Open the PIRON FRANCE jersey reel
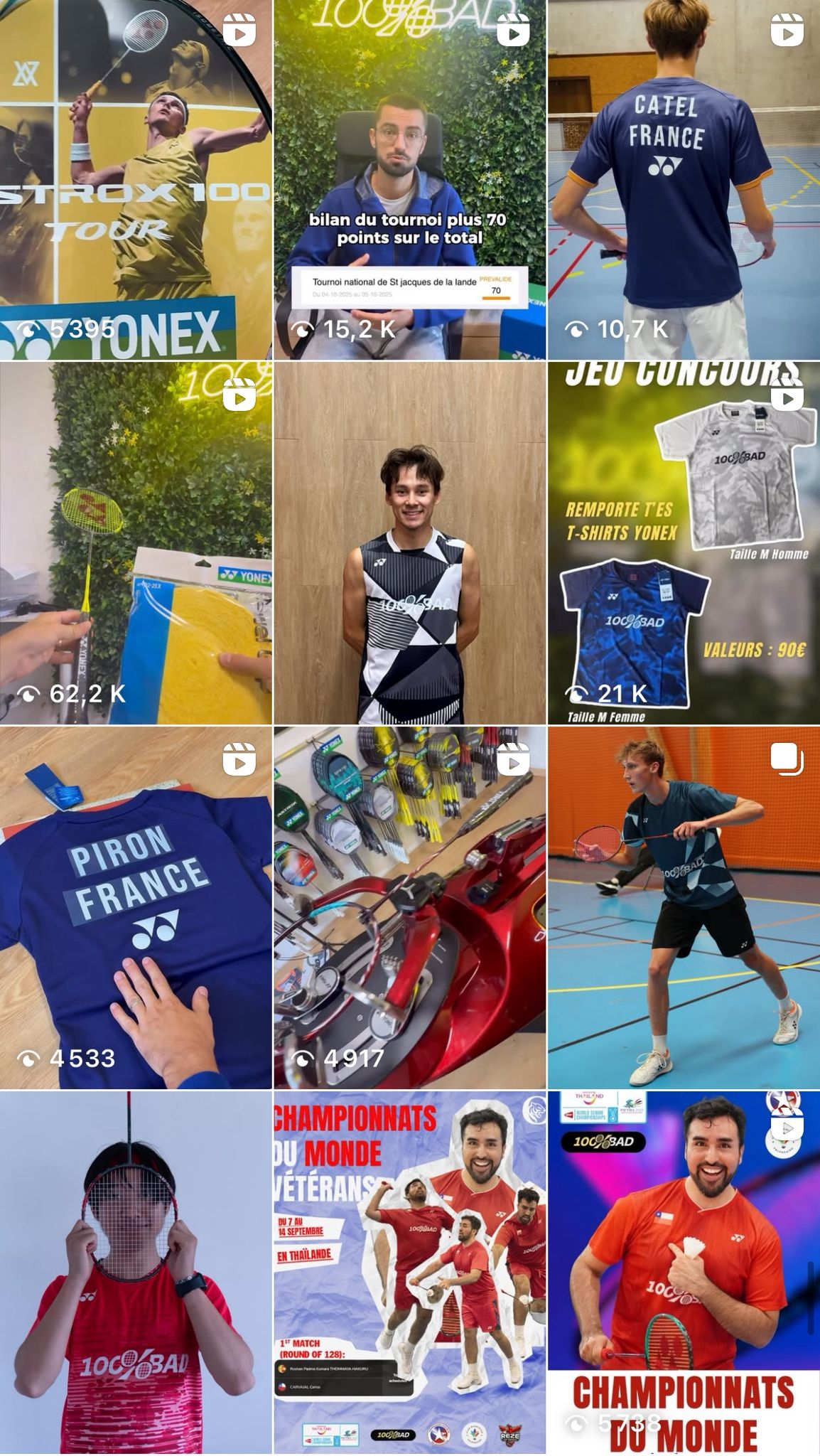 pyautogui.click(x=135, y=908)
